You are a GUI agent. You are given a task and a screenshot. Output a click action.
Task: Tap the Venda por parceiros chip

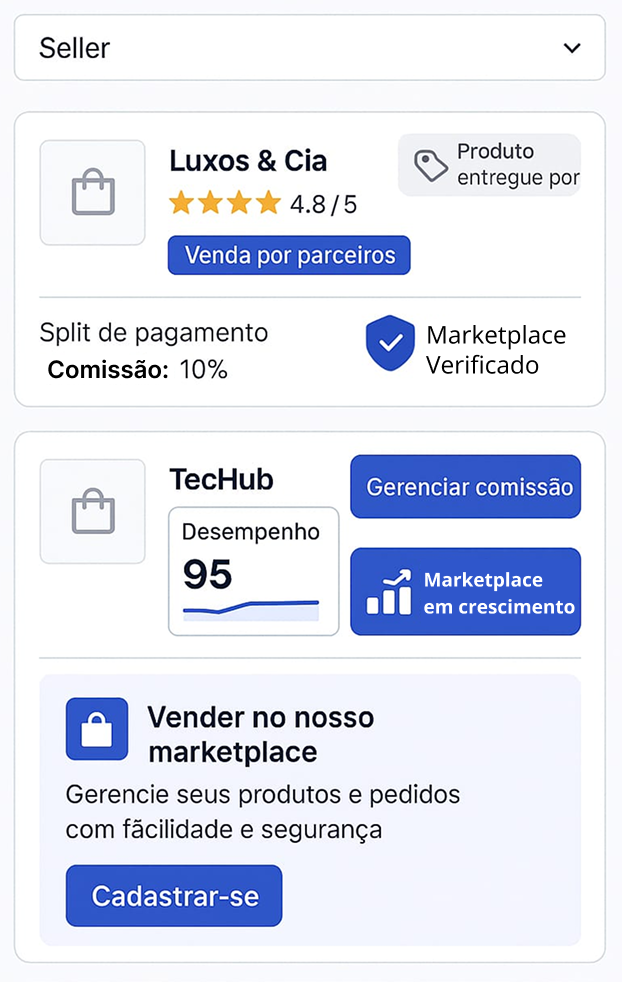click(x=289, y=255)
